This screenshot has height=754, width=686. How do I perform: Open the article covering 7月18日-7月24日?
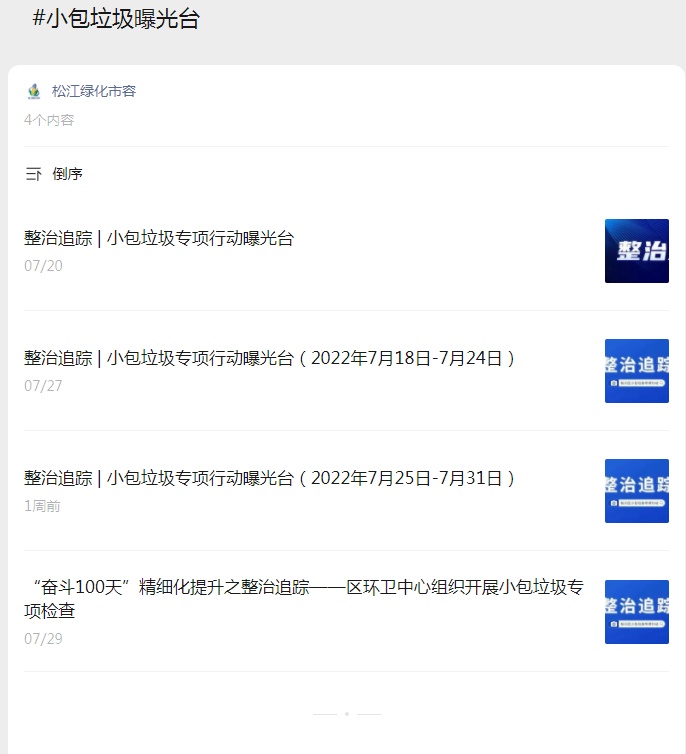click(x=270, y=358)
